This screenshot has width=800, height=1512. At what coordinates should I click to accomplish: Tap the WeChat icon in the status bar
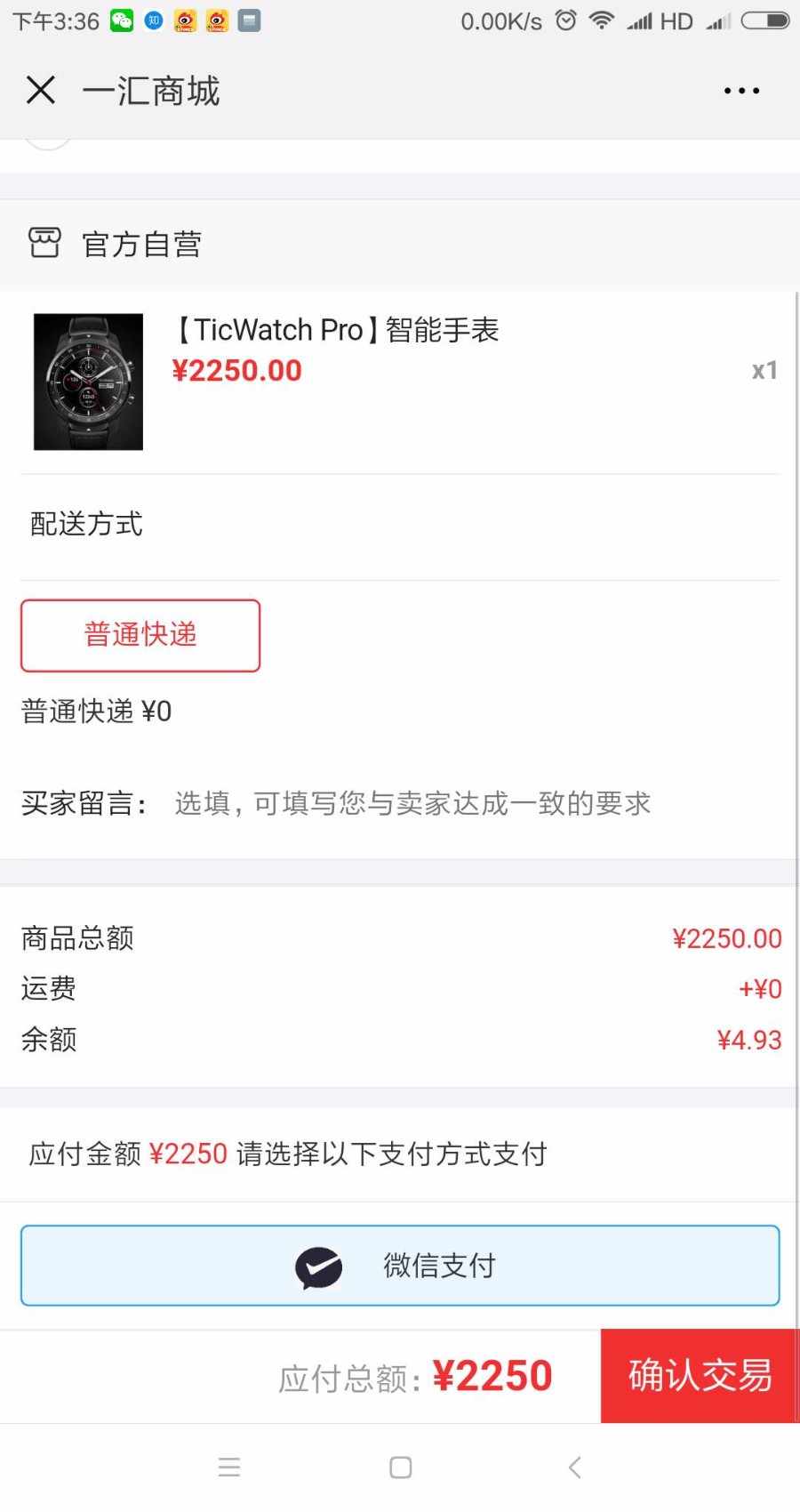pos(121,20)
